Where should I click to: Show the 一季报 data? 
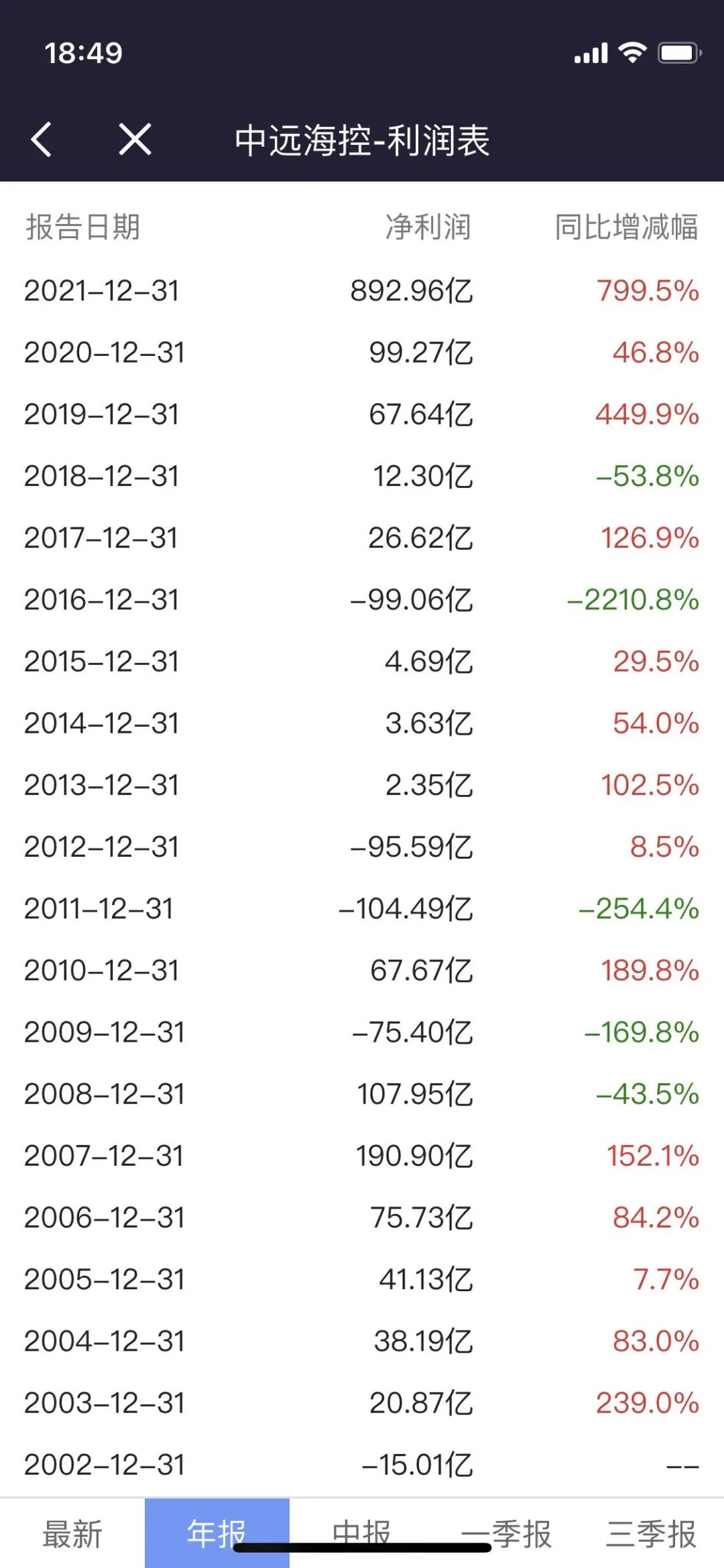(507, 1533)
